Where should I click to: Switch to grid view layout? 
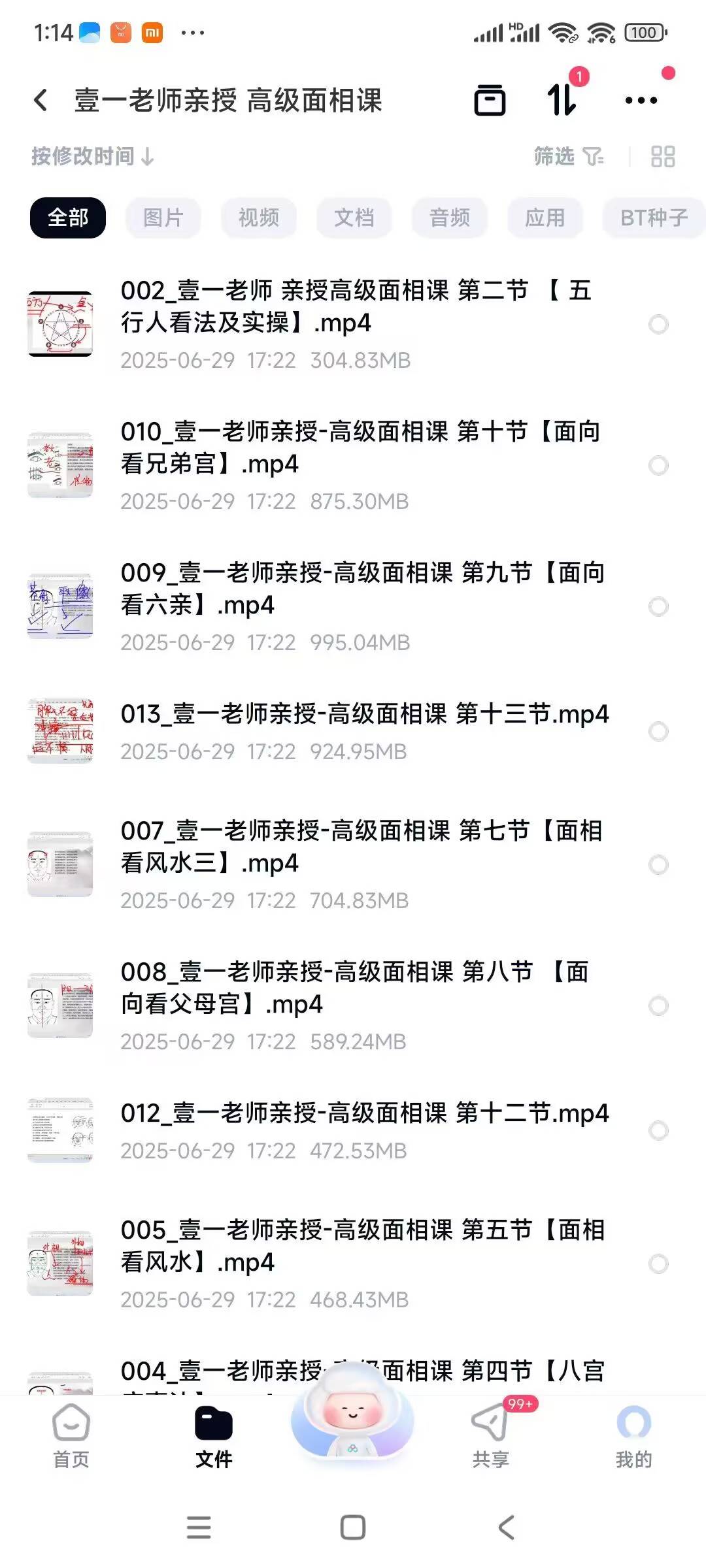point(662,157)
